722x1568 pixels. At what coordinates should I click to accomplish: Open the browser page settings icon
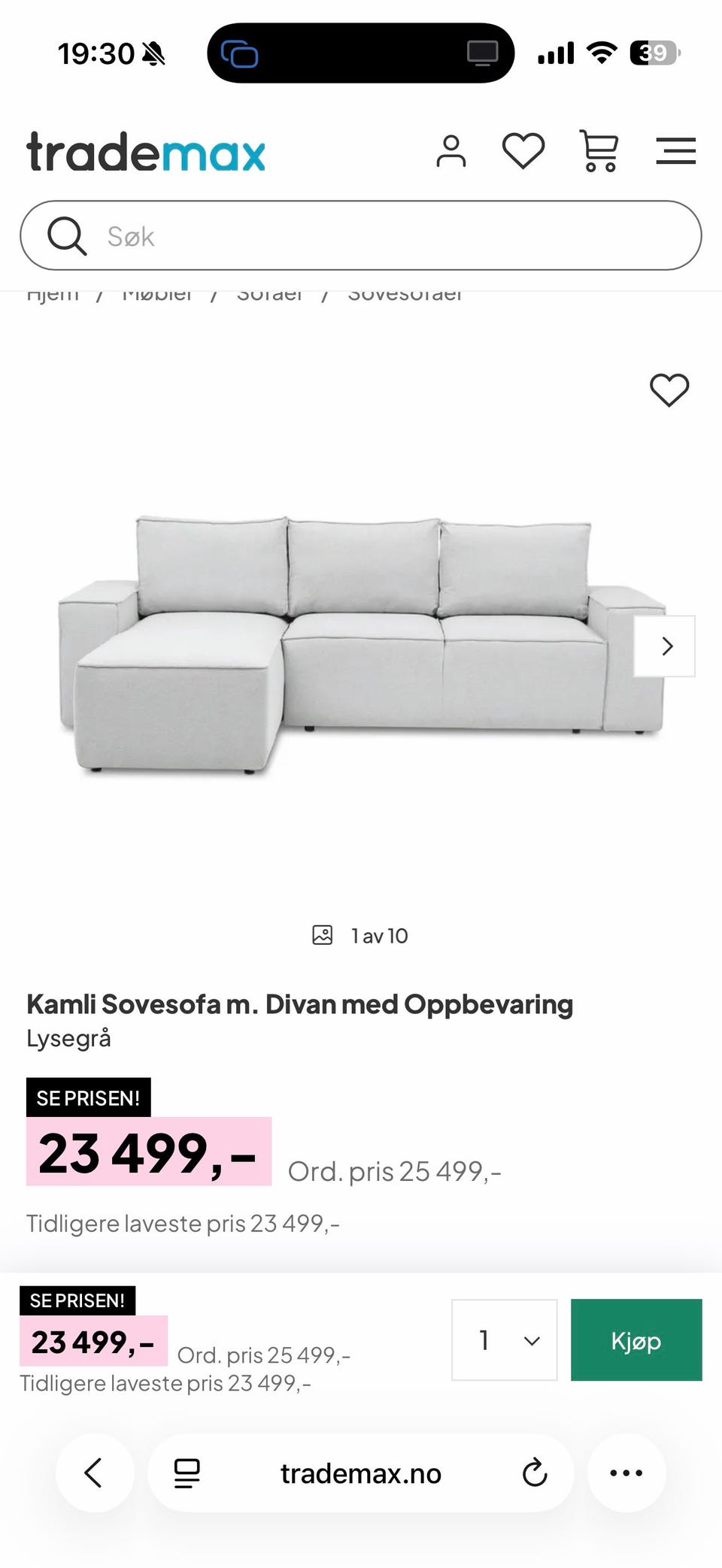pyautogui.click(x=187, y=1473)
